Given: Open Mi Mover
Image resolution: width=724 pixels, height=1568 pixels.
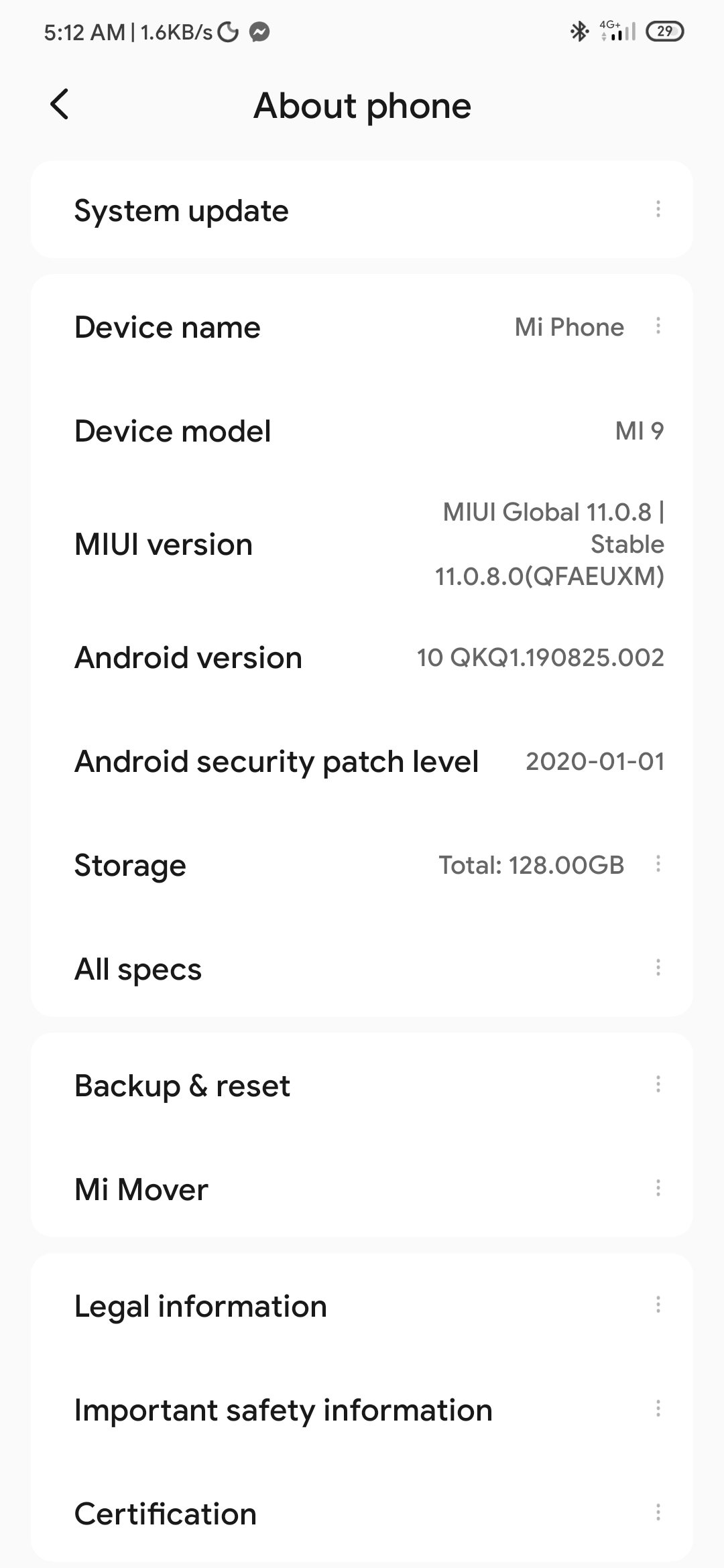Looking at the screenshot, I should point(362,1189).
